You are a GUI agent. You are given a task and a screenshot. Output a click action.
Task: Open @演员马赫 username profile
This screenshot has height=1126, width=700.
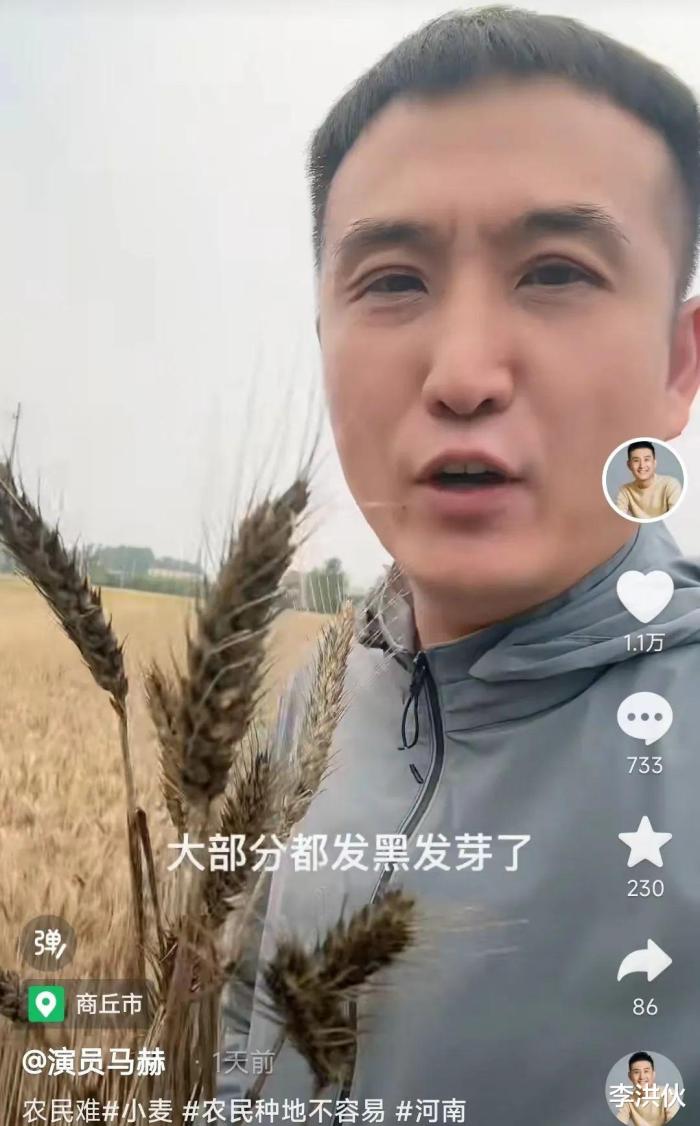(x=94, y=1064)
